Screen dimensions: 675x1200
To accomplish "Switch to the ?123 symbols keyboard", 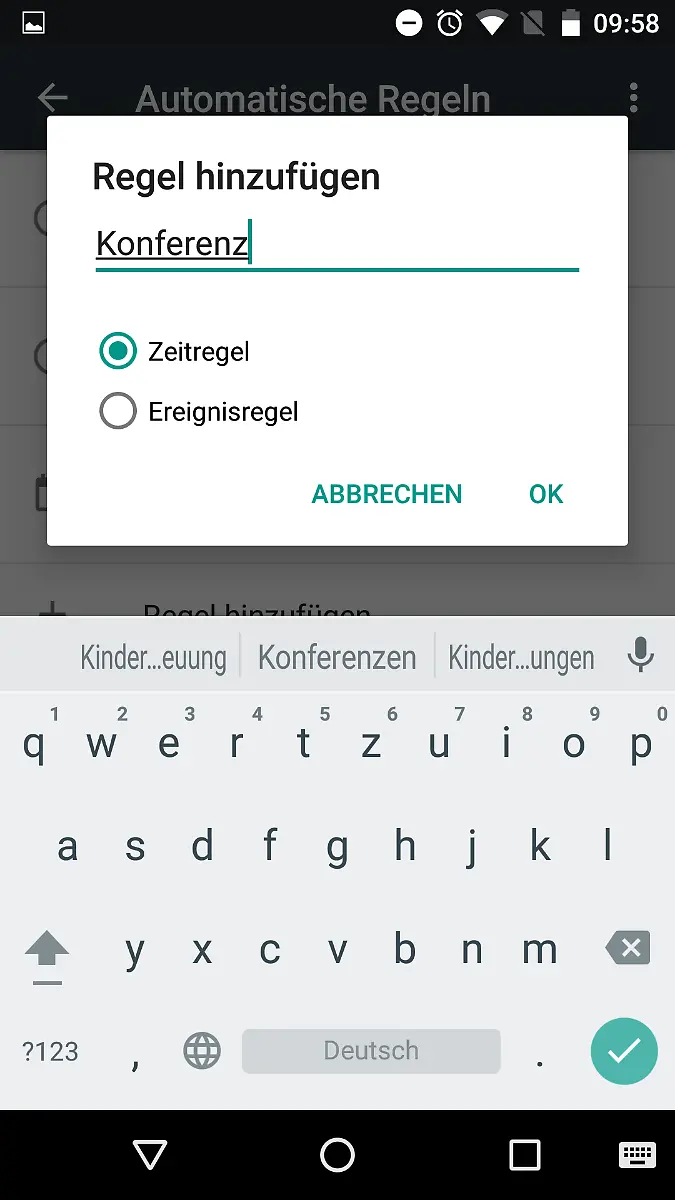I will click(x=50, y=1051).
